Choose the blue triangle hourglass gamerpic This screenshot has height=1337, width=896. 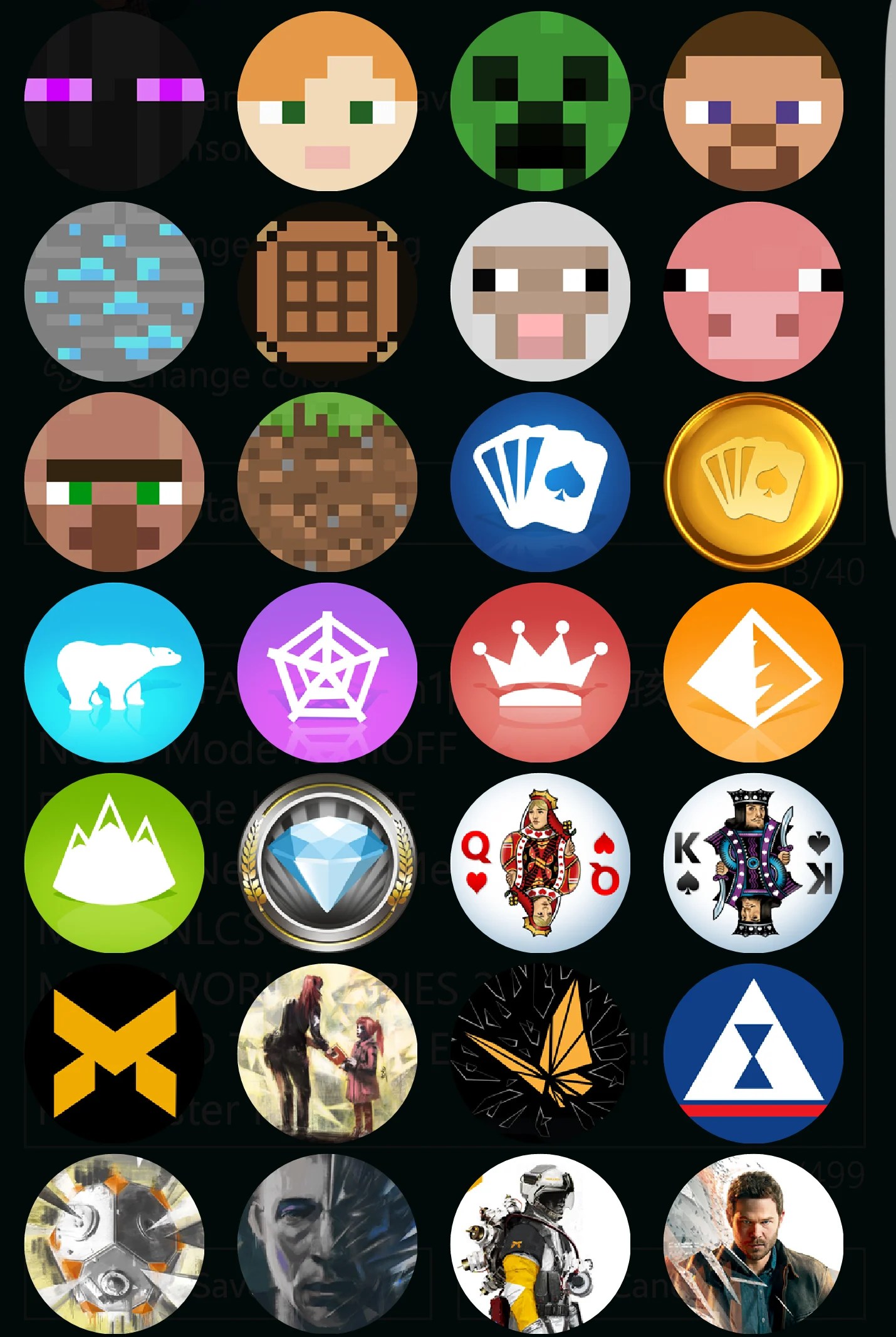753,1053
